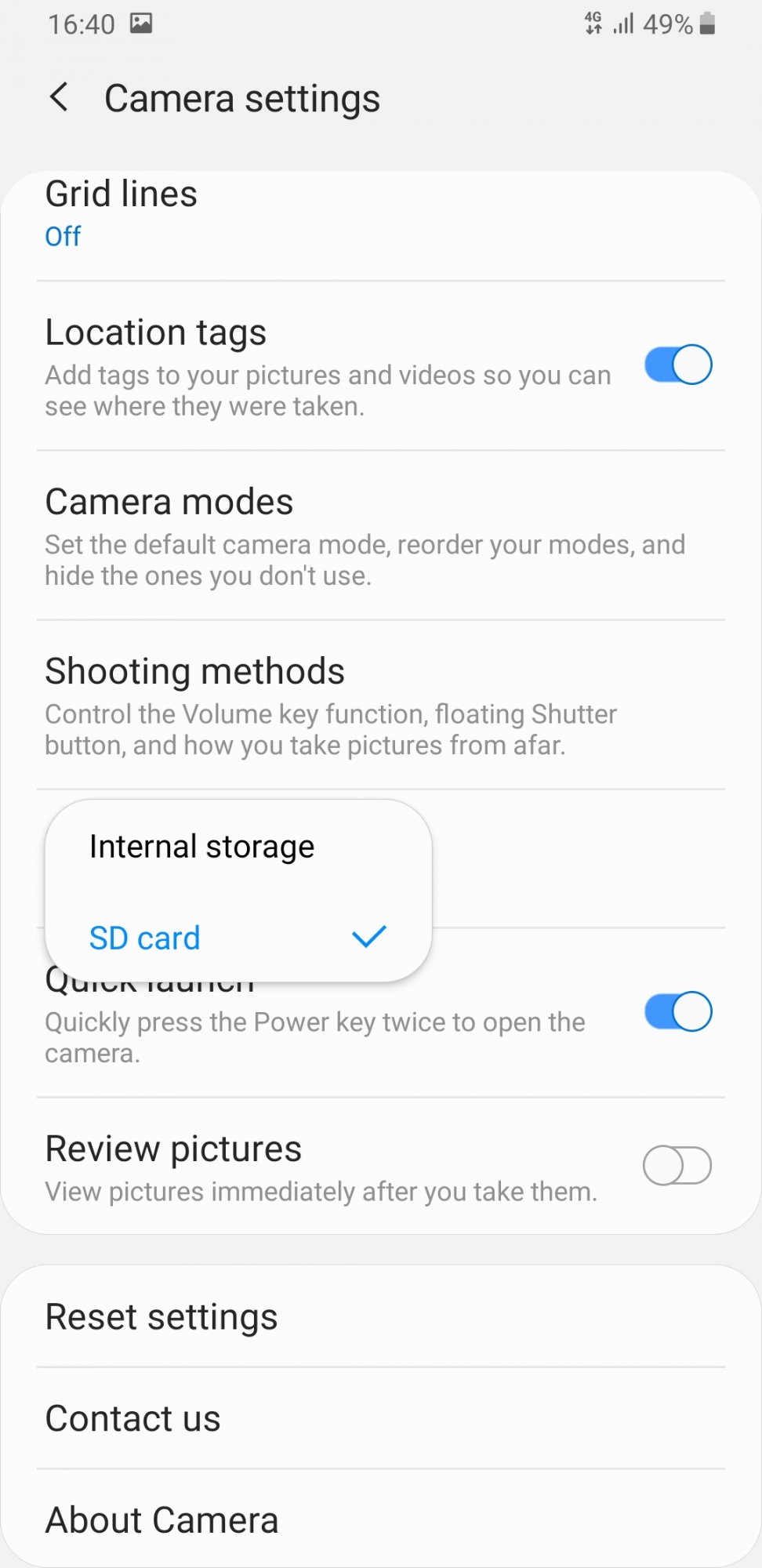Open Reset settings
This screenshot has width=762, height=1568.
381,1316
